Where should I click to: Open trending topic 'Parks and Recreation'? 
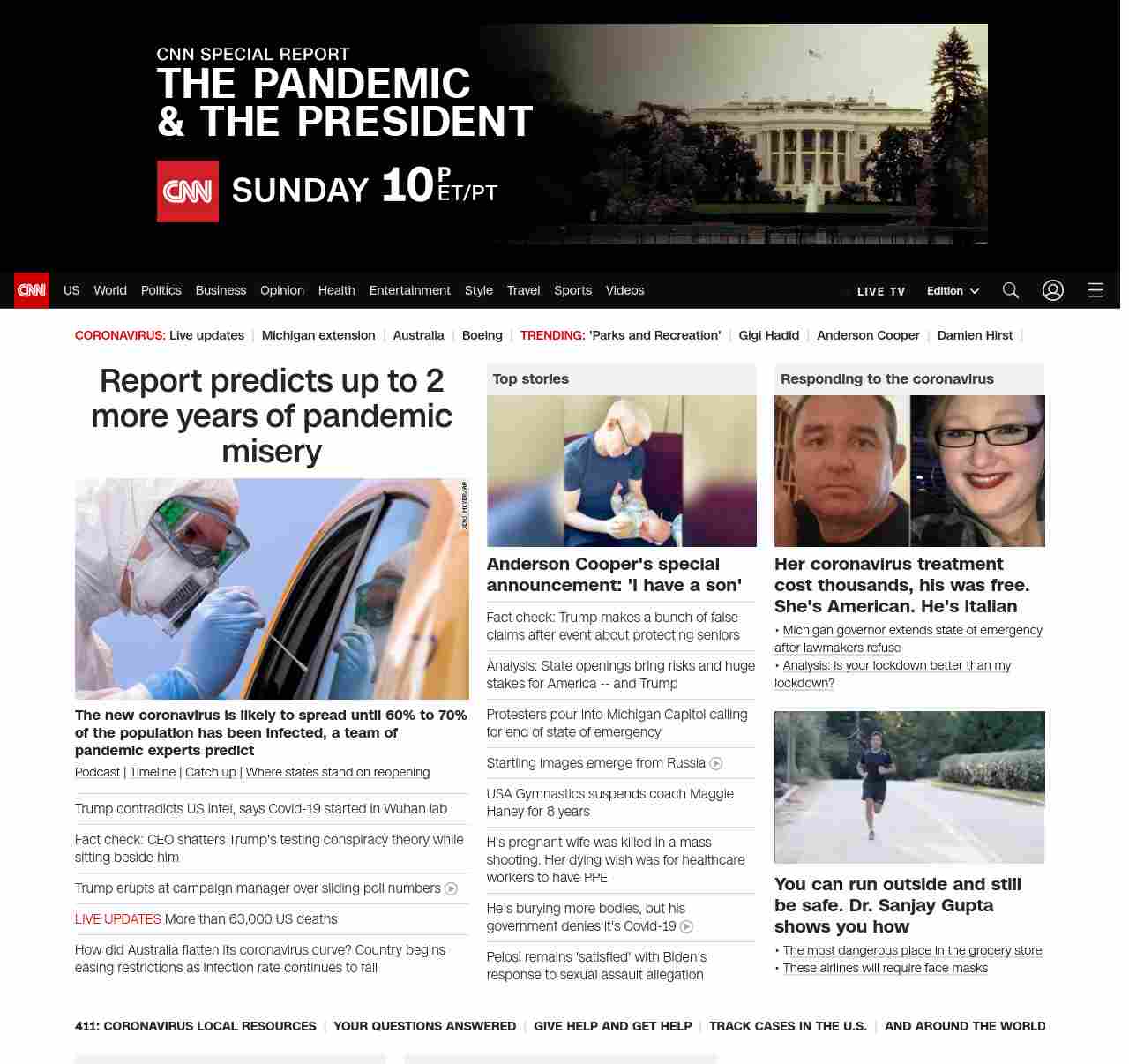point(654,335)
